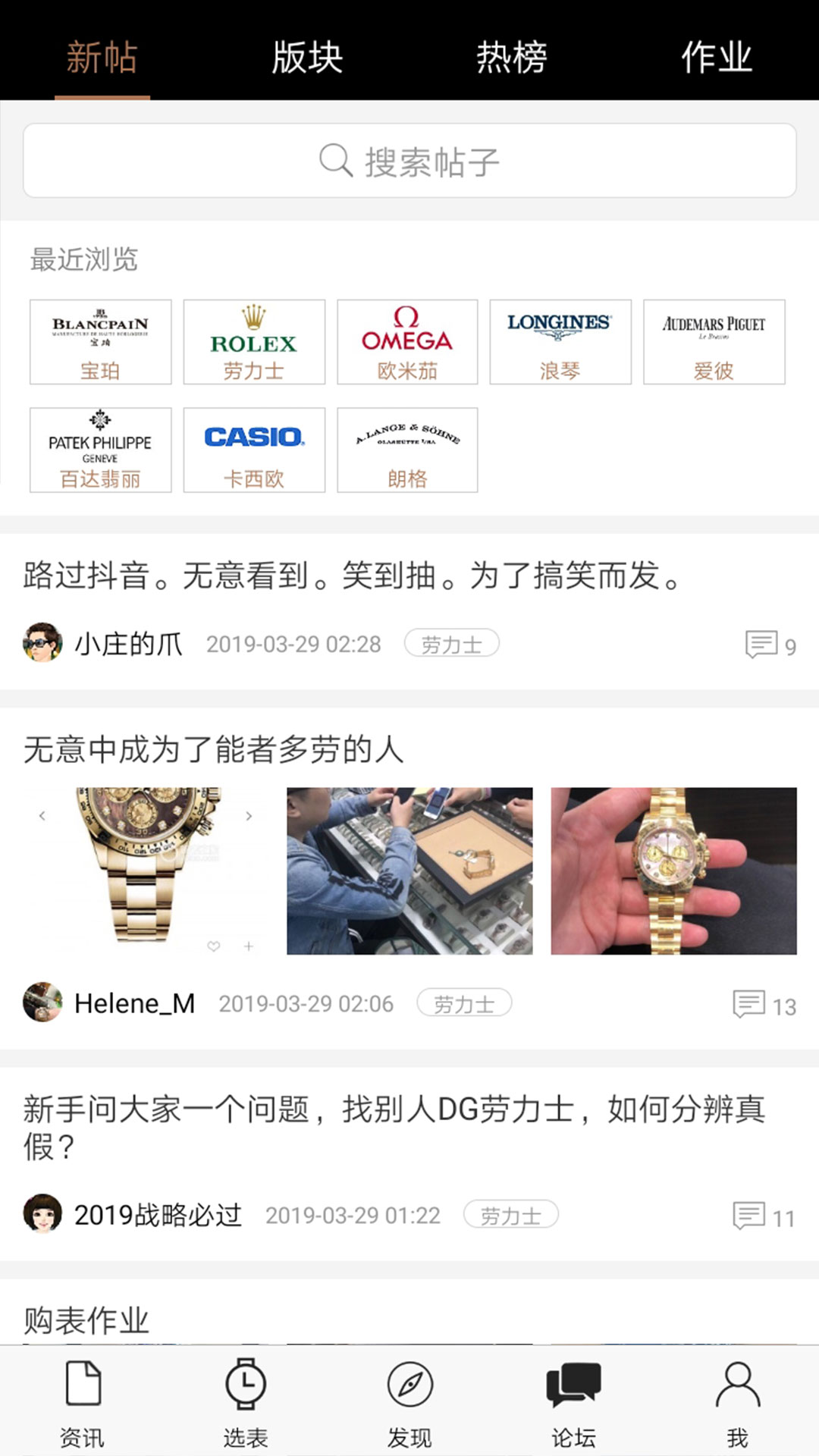Tap the plus icon on the watch carousel
This screenshot has width=819, height=1456.
click(x=248, y=946)
